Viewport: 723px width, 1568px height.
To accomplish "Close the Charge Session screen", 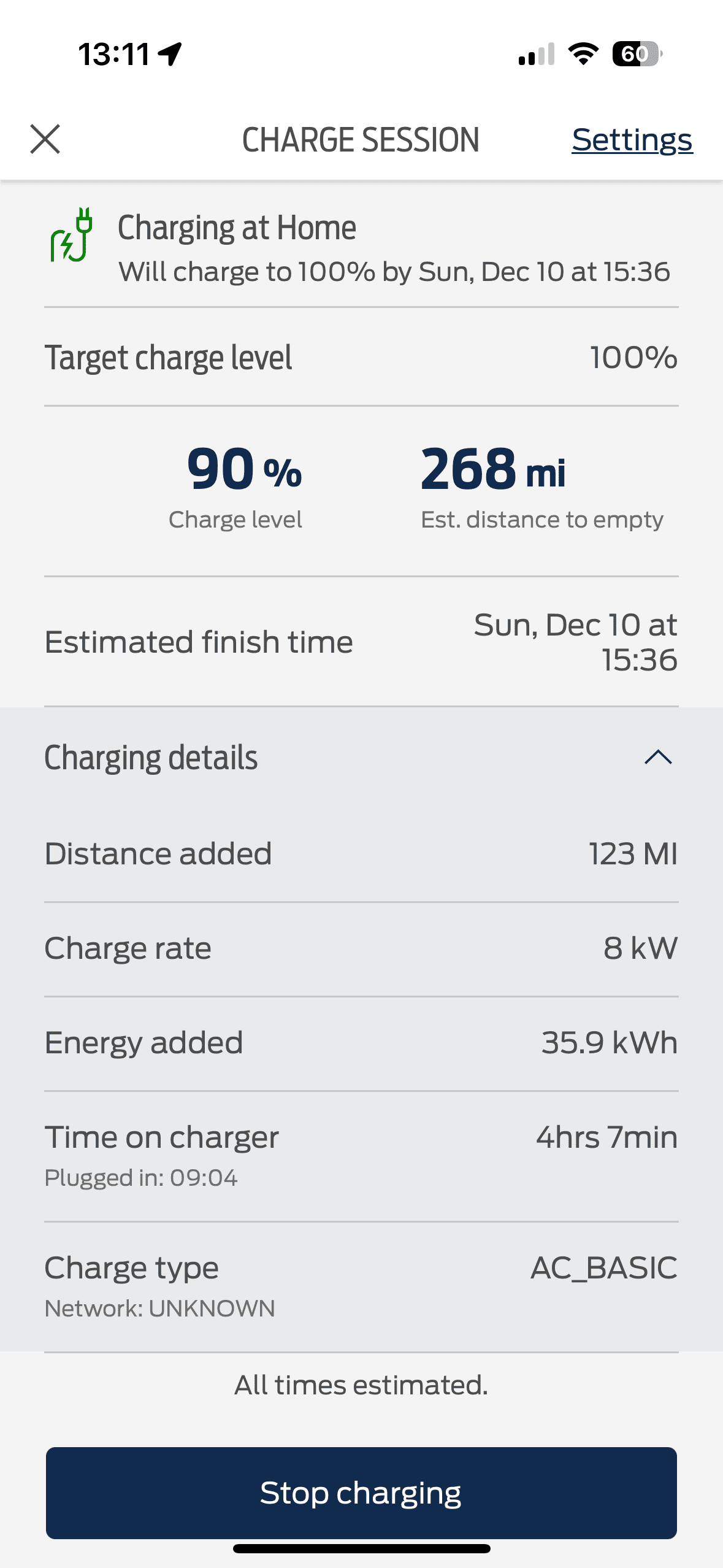I will pos(45,139).
